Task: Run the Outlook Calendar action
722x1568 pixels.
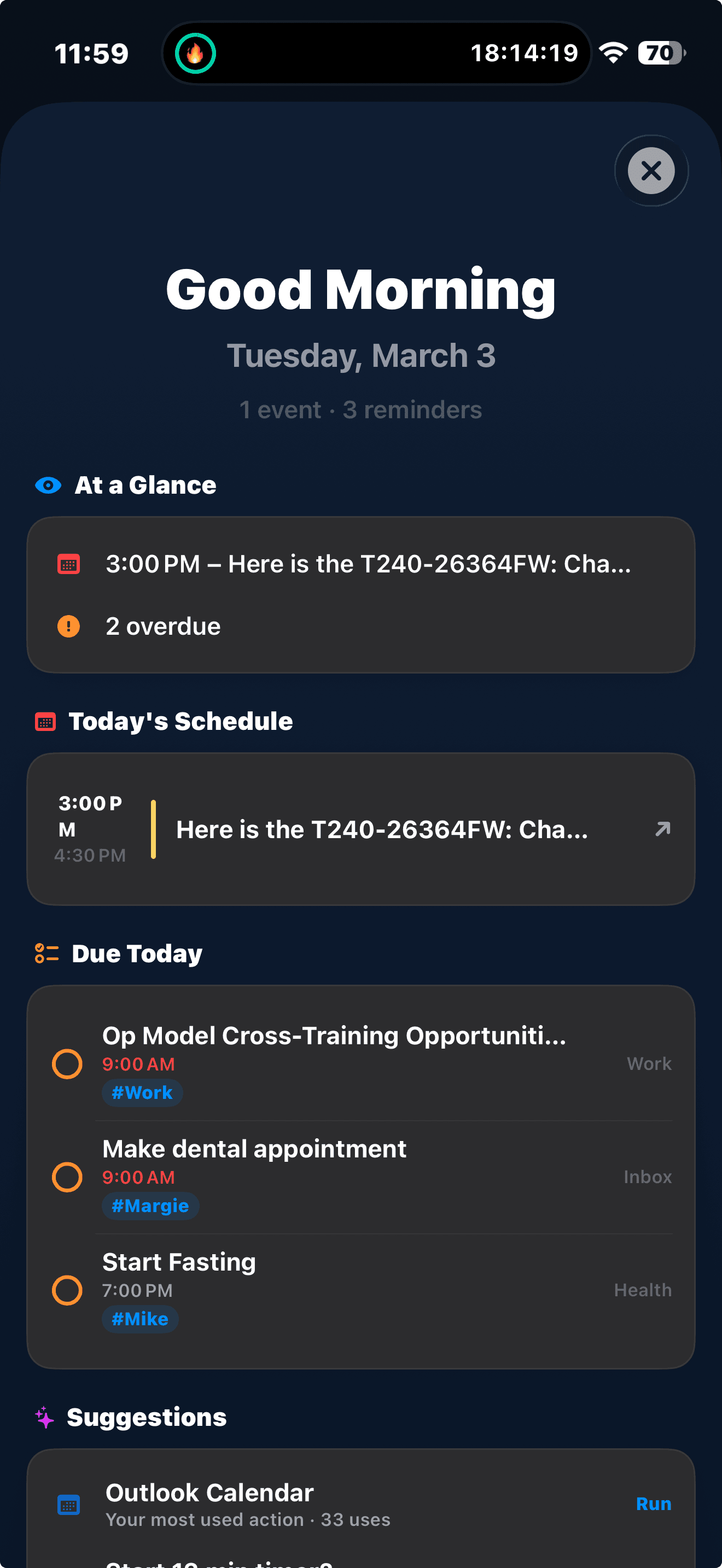Action: [653, 1503]
